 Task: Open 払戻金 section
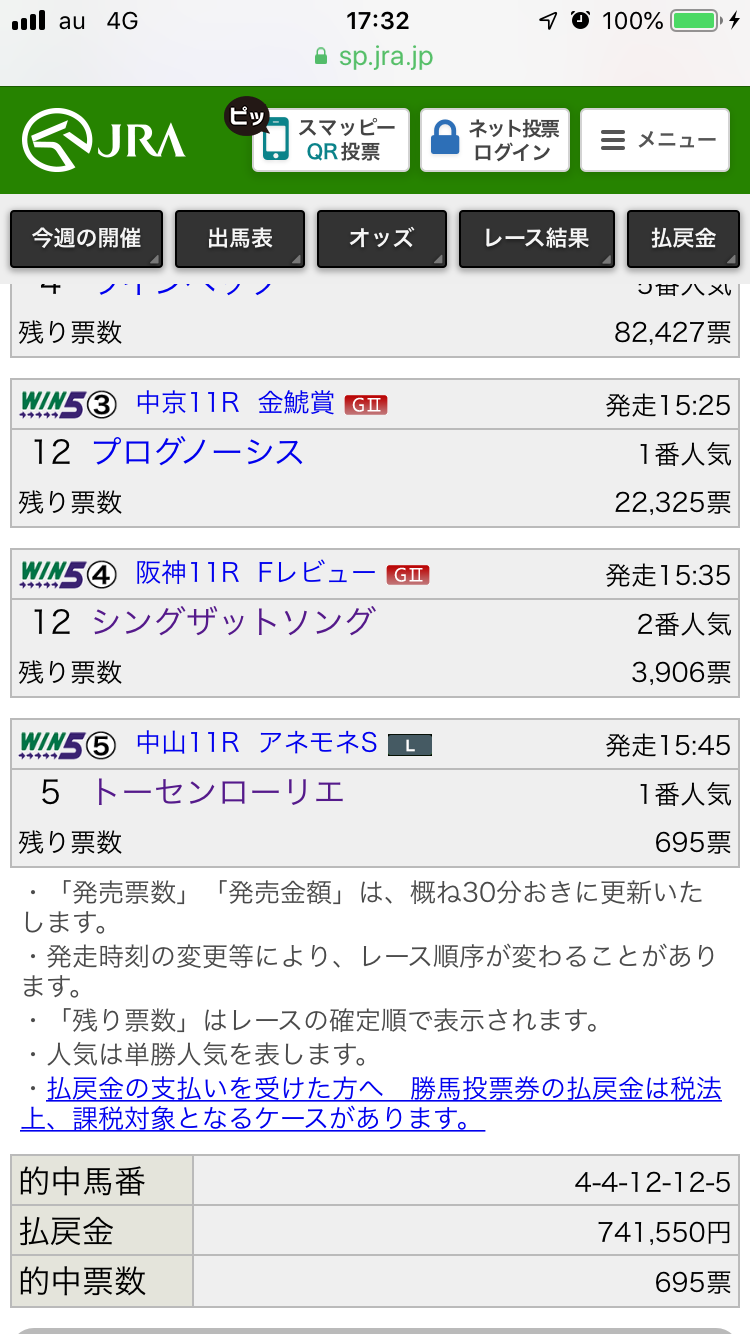tap(684, 238)
